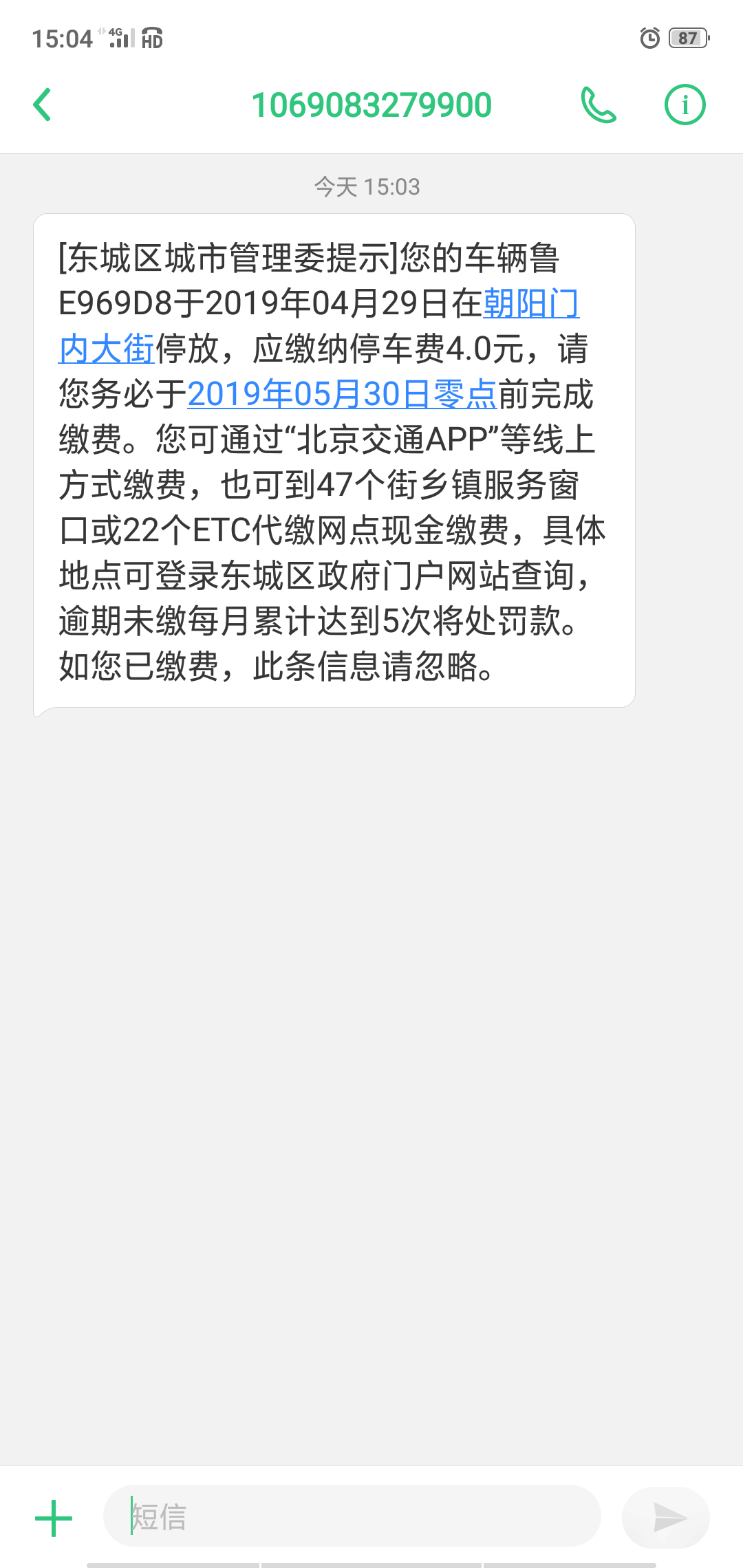Focus the 短信 message input field
Image resolution: width=743 pixels, height=1568 pixels.
coord(352,1516)
